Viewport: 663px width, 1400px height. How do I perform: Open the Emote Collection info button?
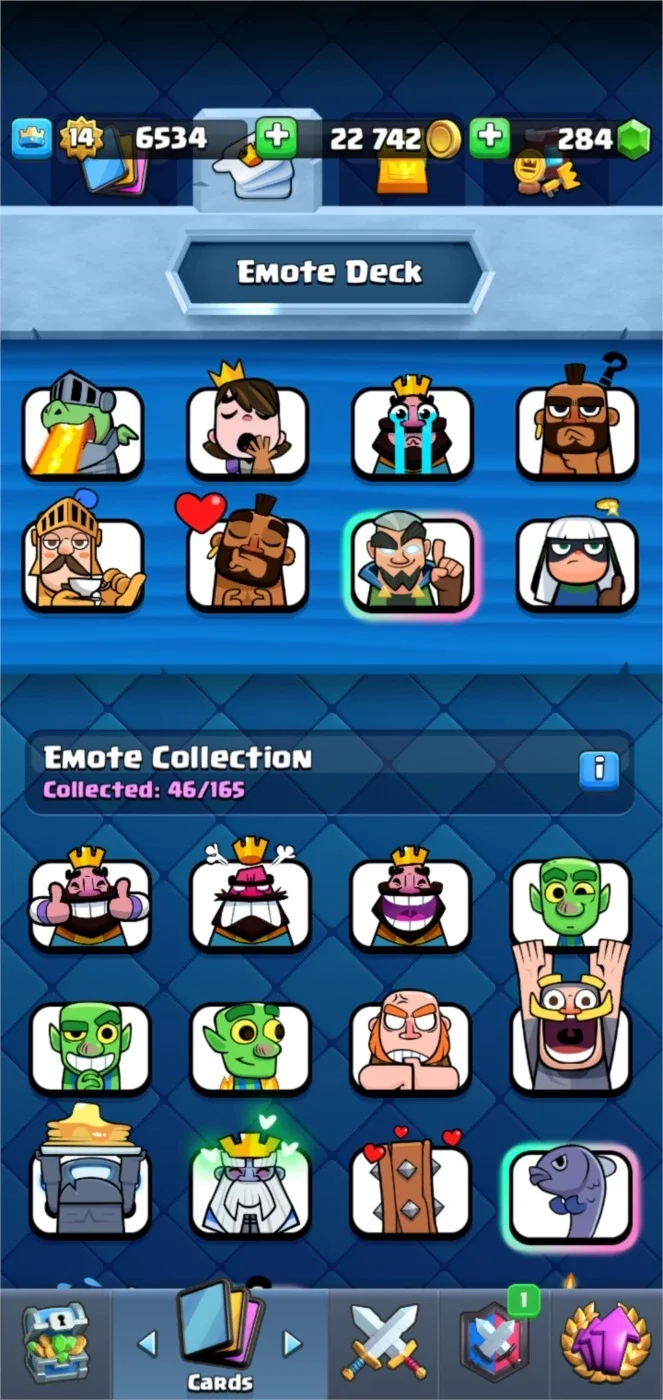pyautogui.click(x=599, y=769)
